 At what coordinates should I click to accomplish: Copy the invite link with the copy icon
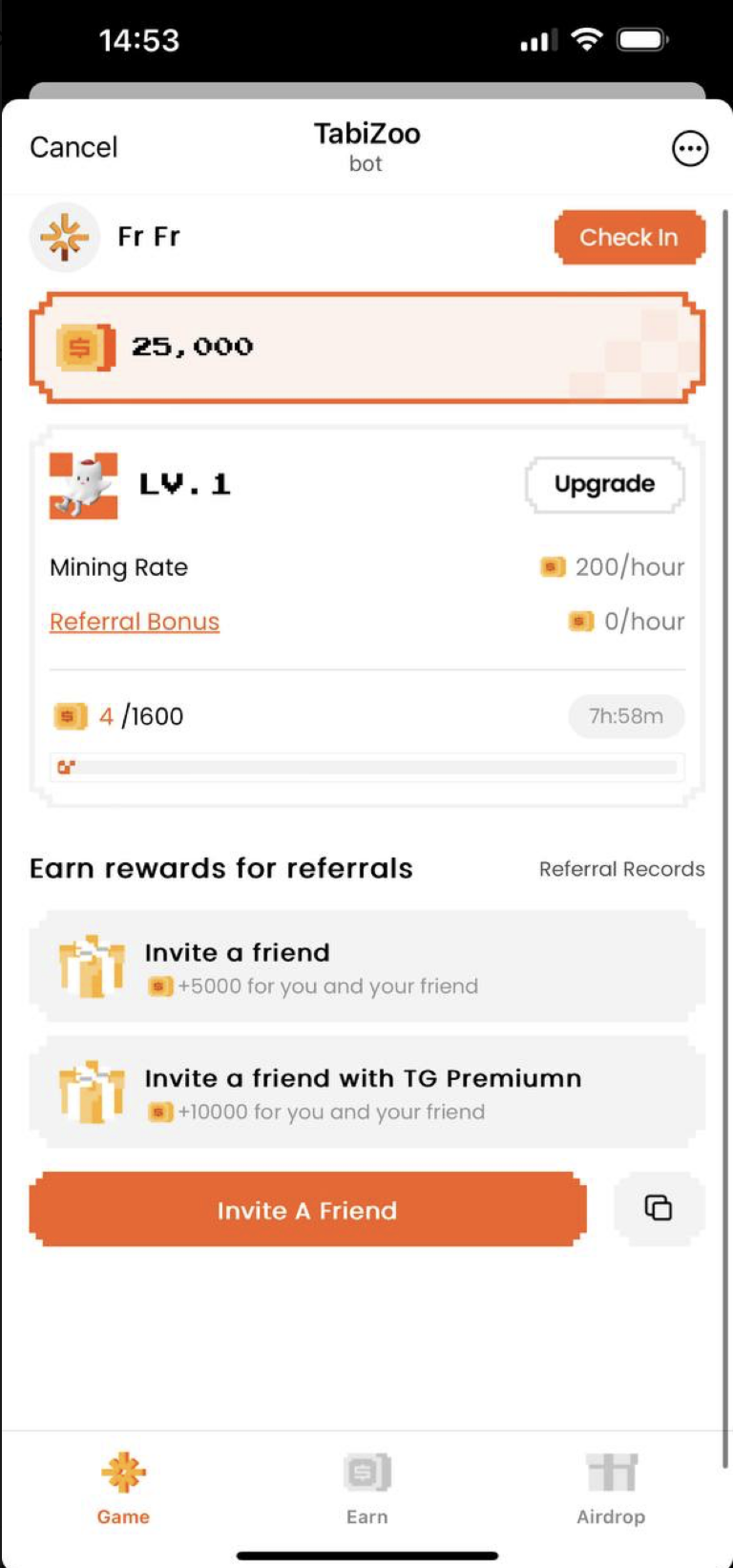(659, 1208)
